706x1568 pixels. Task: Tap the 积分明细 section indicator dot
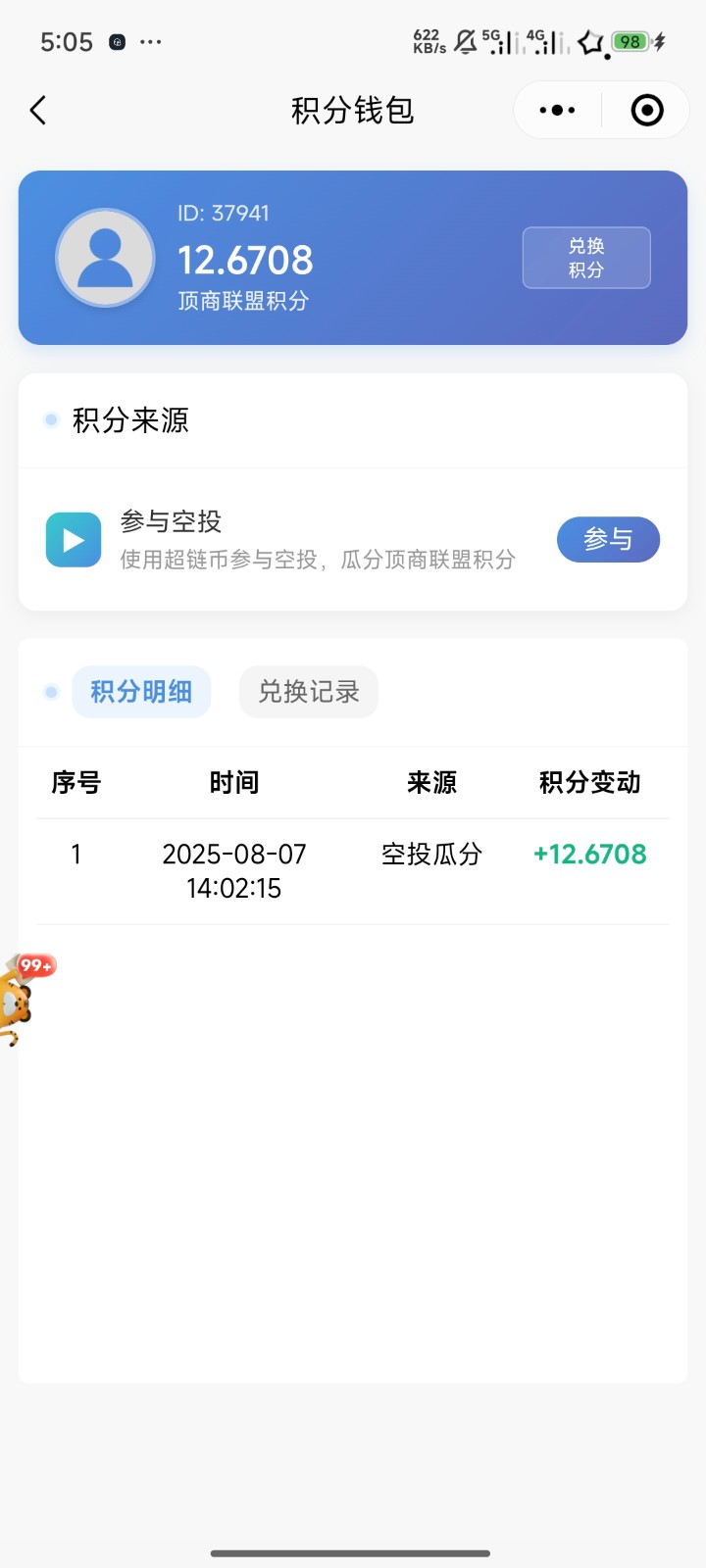click(x=50, y=691)
